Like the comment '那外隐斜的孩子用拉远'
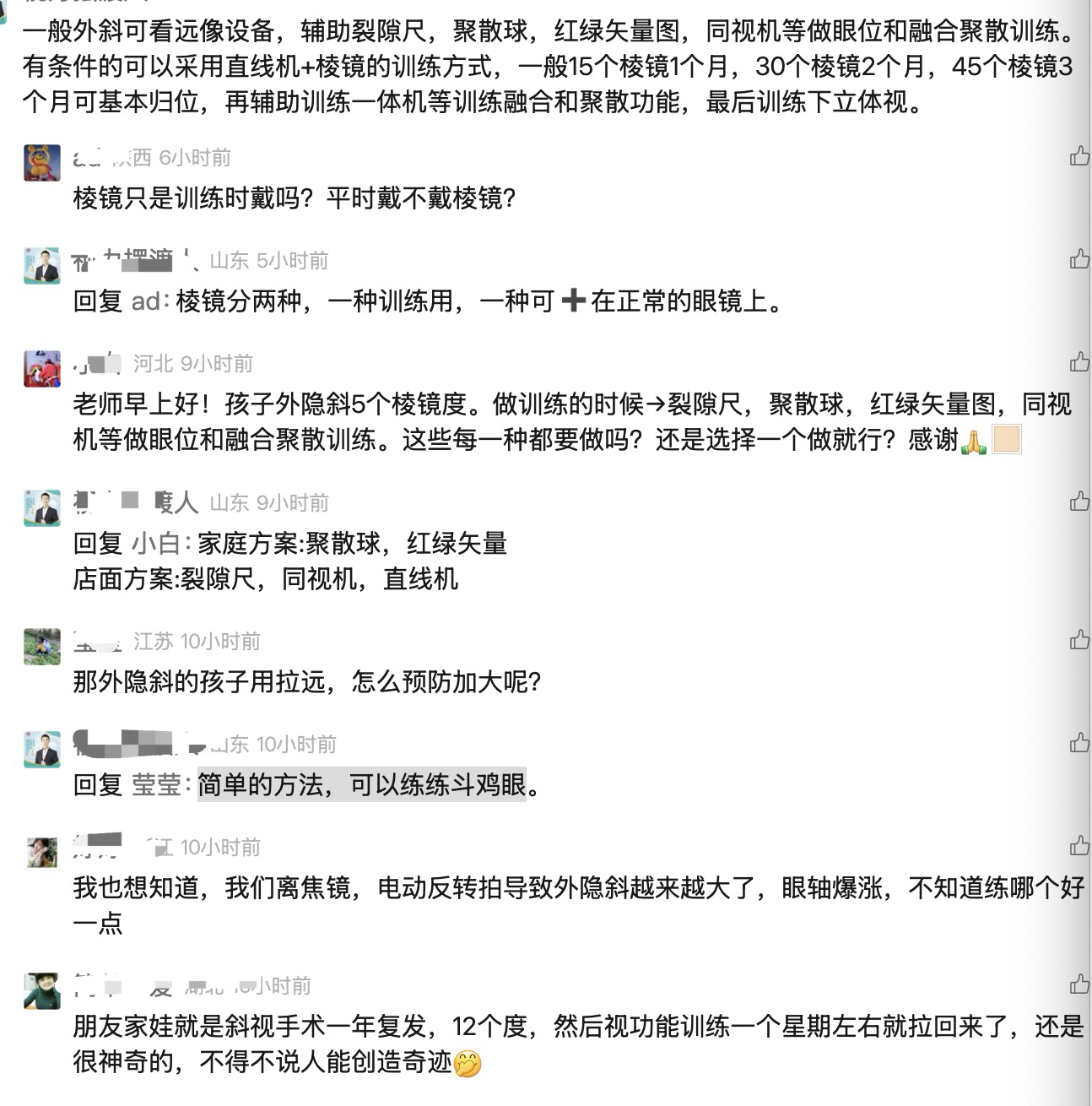 1078,640
